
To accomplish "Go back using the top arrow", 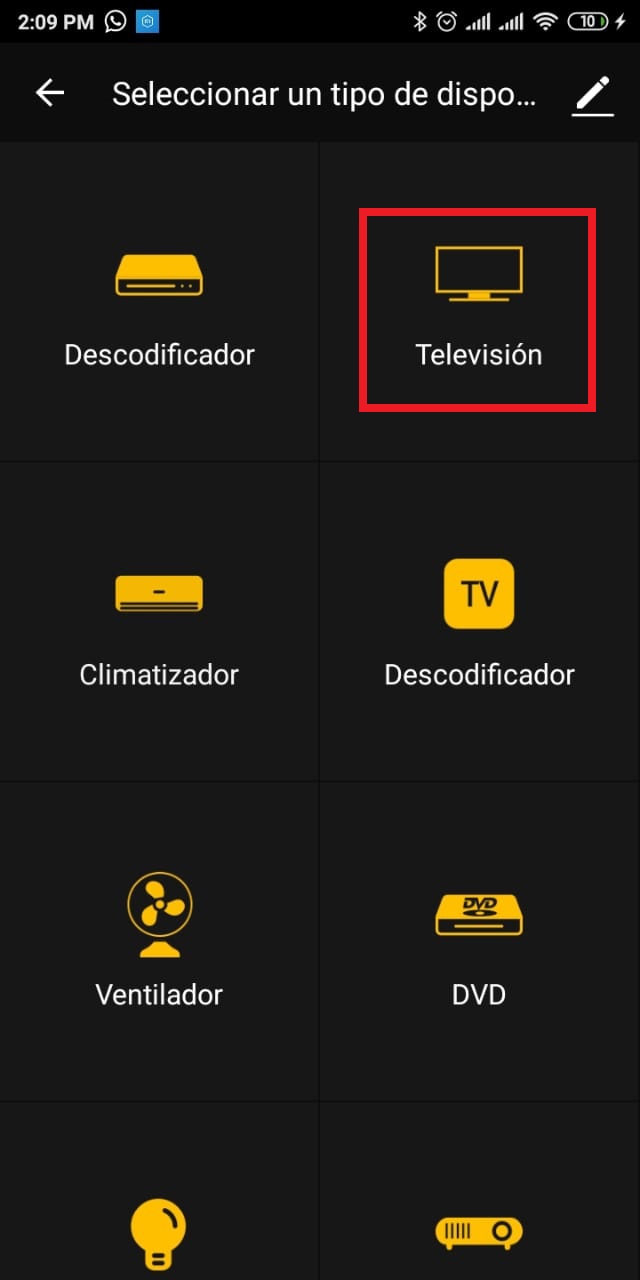I will [50, 93].
